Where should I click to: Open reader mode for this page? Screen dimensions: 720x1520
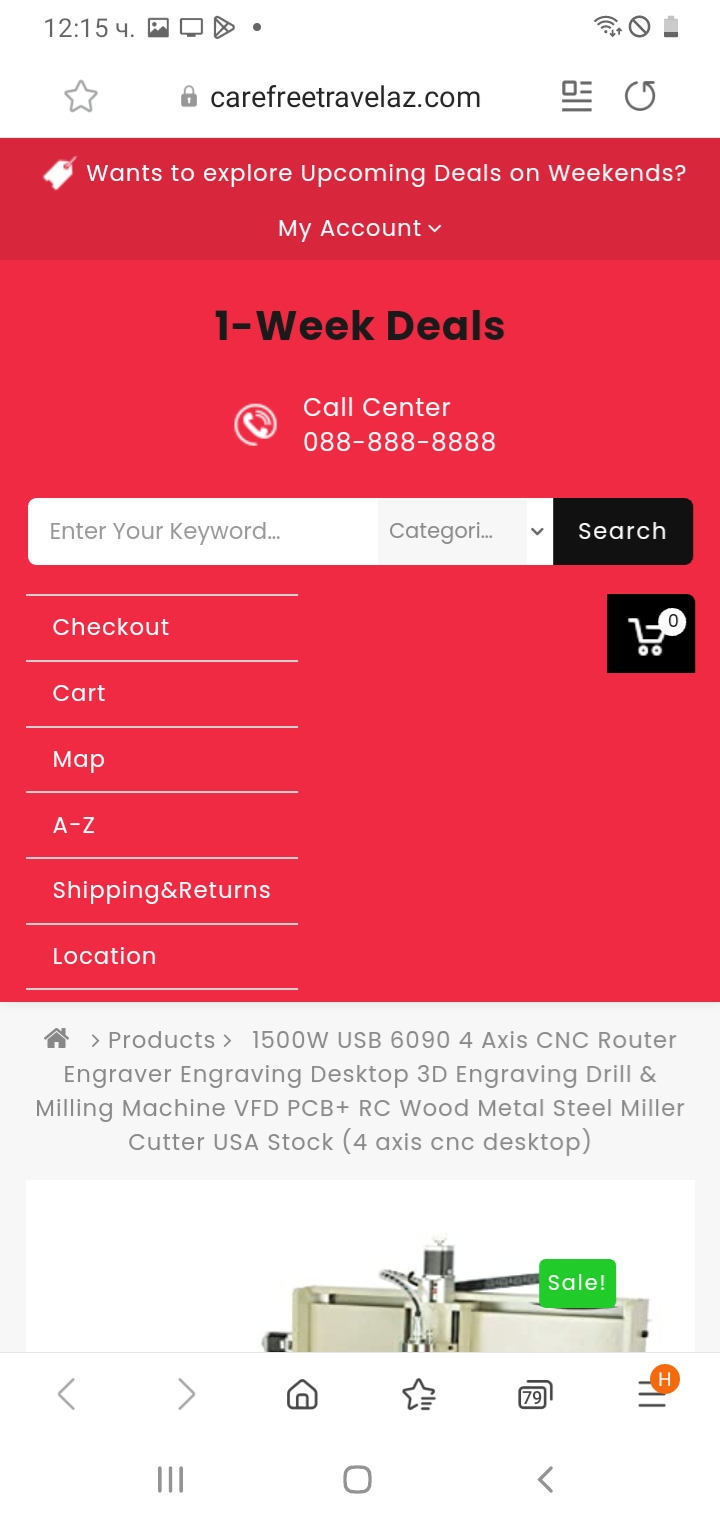click(576, 97)
